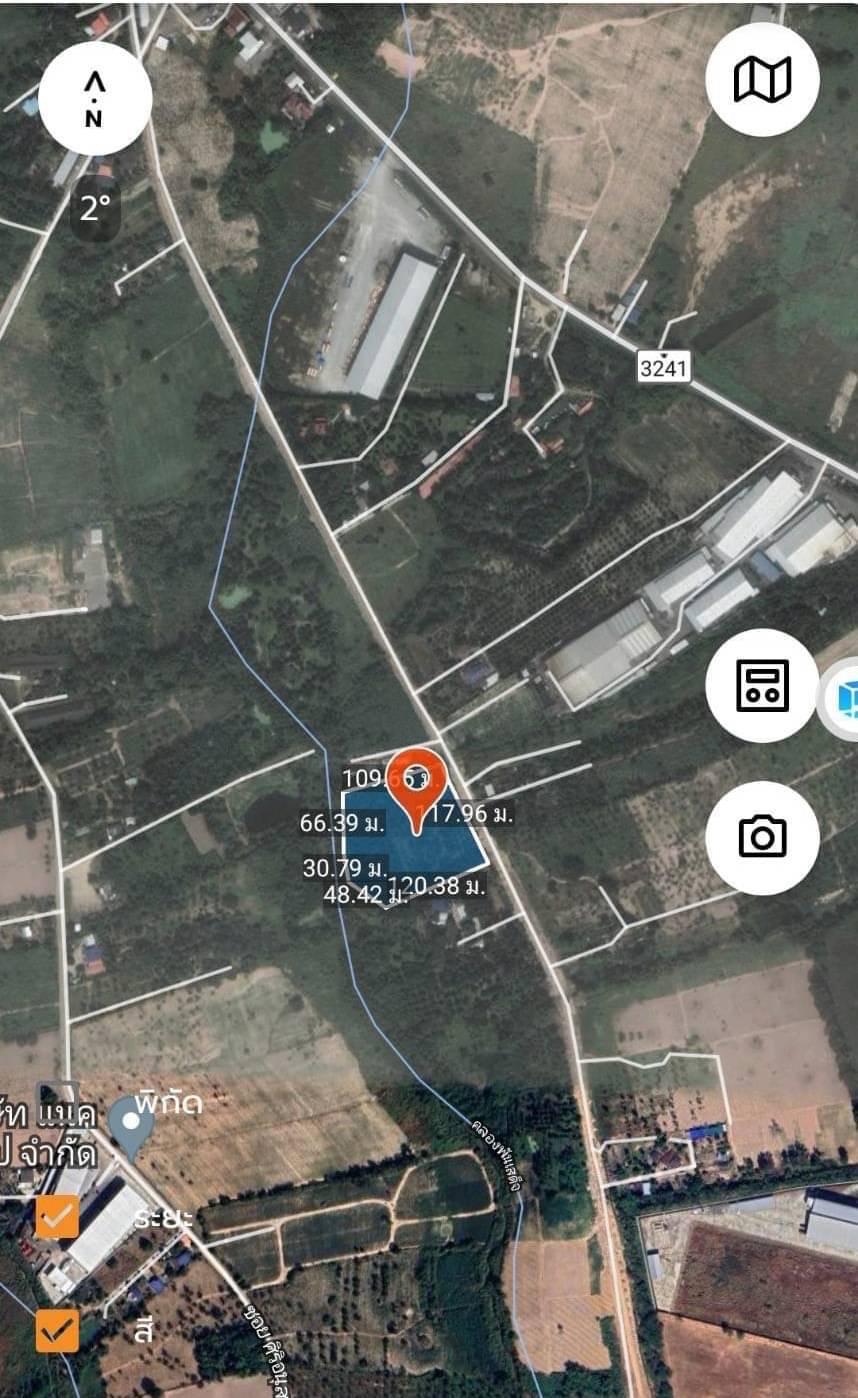Open the map layers button
The image size is (858, 1398).
point(762,79)
